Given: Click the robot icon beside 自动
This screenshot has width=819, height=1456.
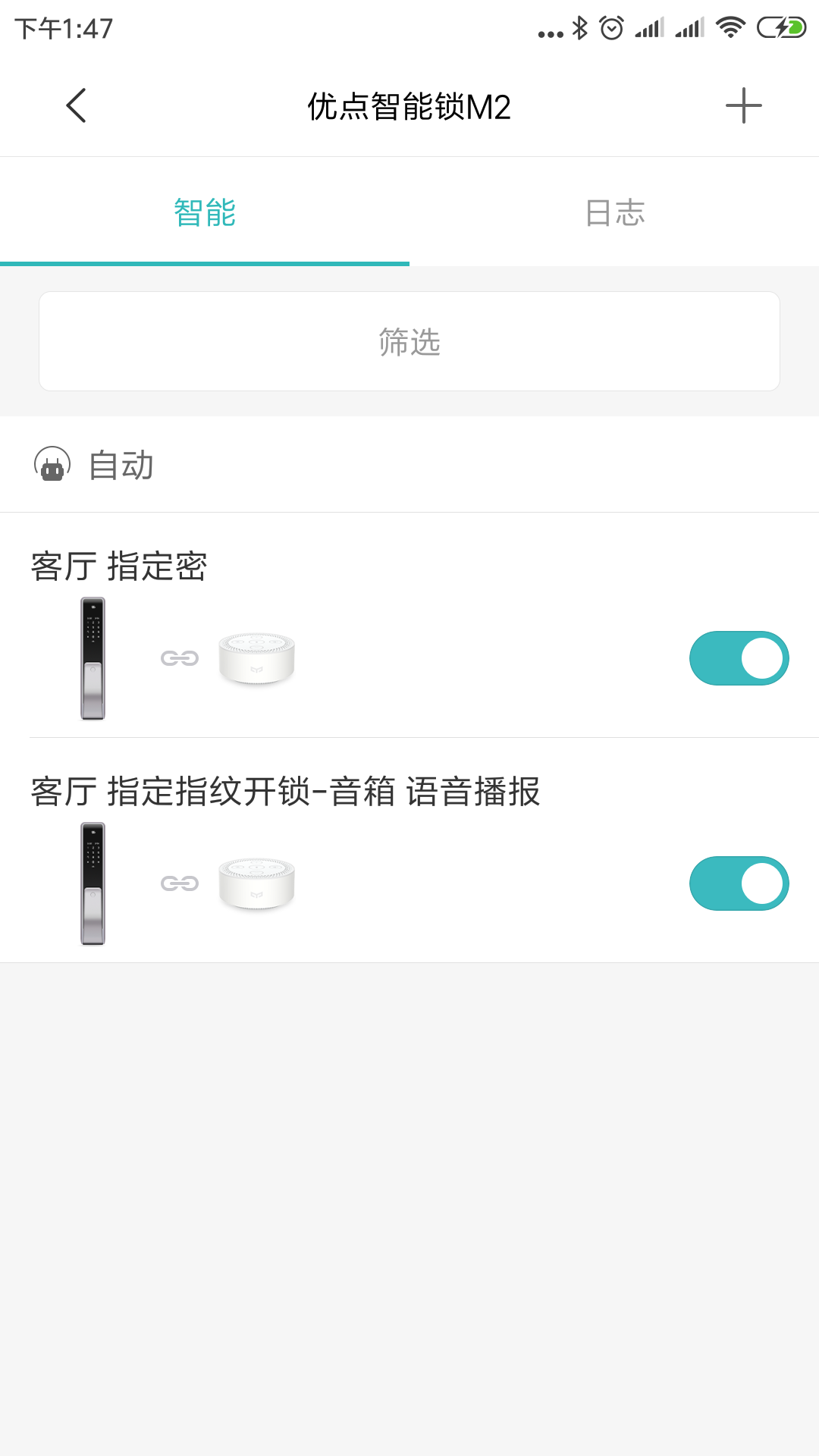Looking at the screenshot, I should [52, 465].
